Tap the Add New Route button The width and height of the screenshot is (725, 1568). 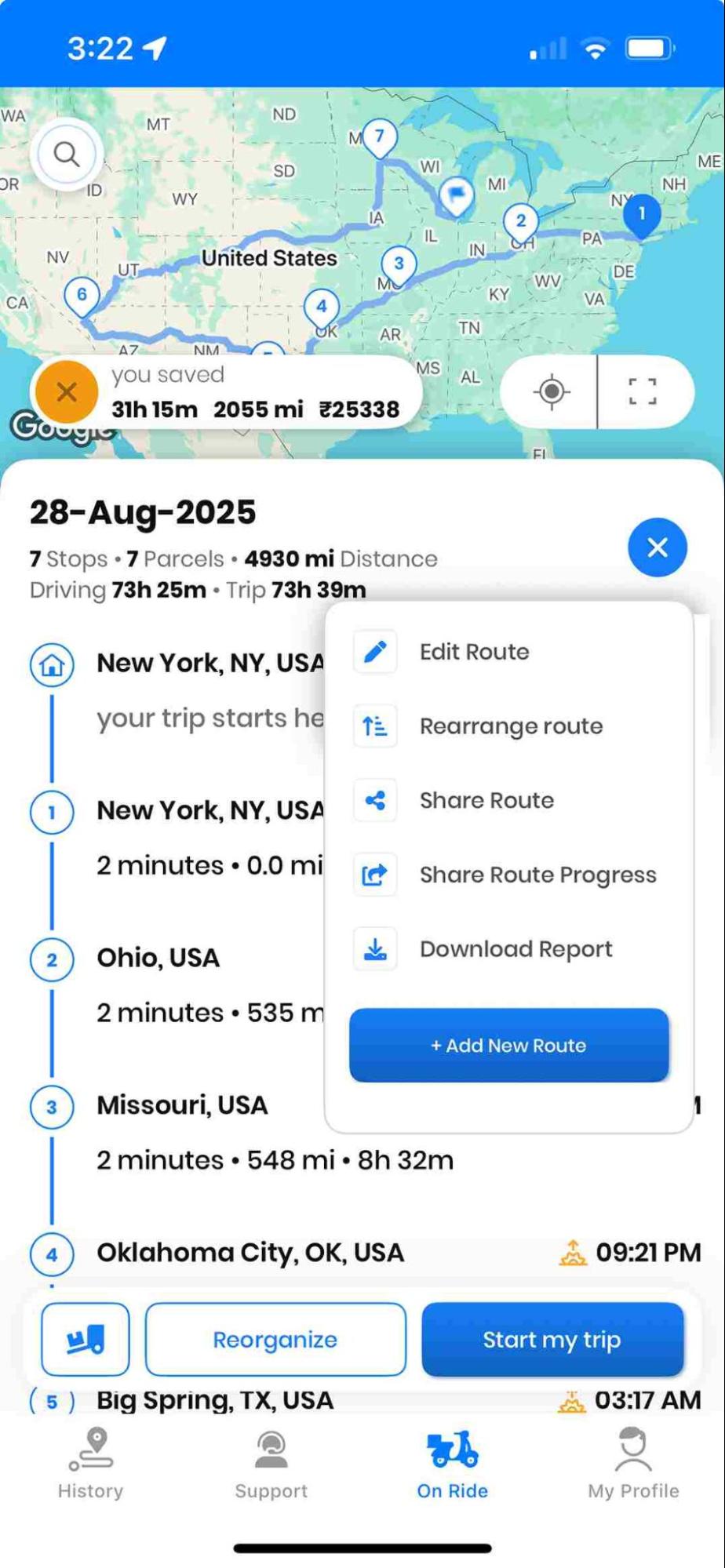pyautogui.click(x=508, y=1045)
